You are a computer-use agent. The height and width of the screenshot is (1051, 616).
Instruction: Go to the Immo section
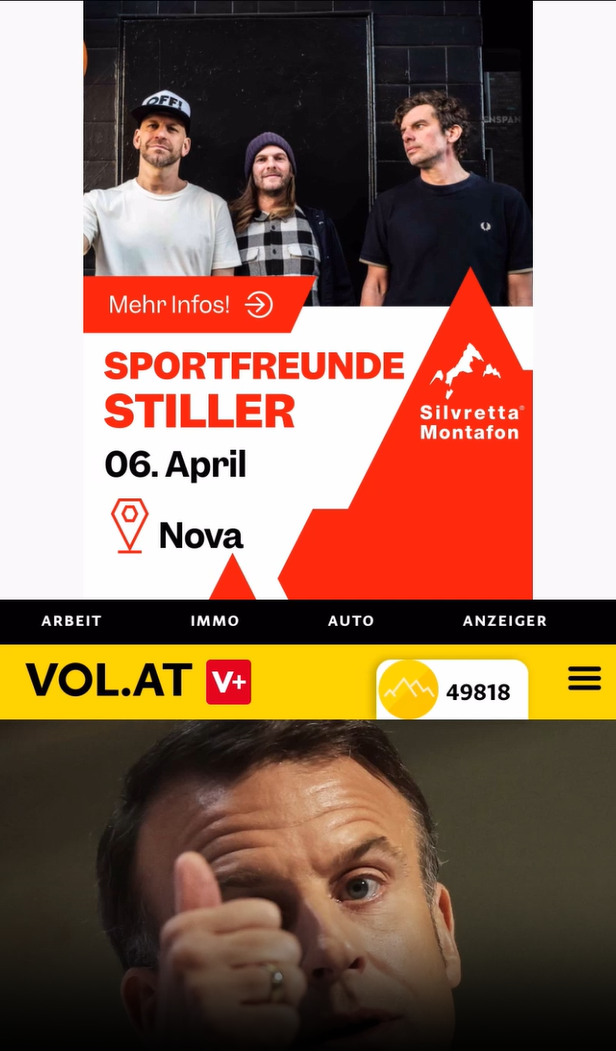click(214, 621)
